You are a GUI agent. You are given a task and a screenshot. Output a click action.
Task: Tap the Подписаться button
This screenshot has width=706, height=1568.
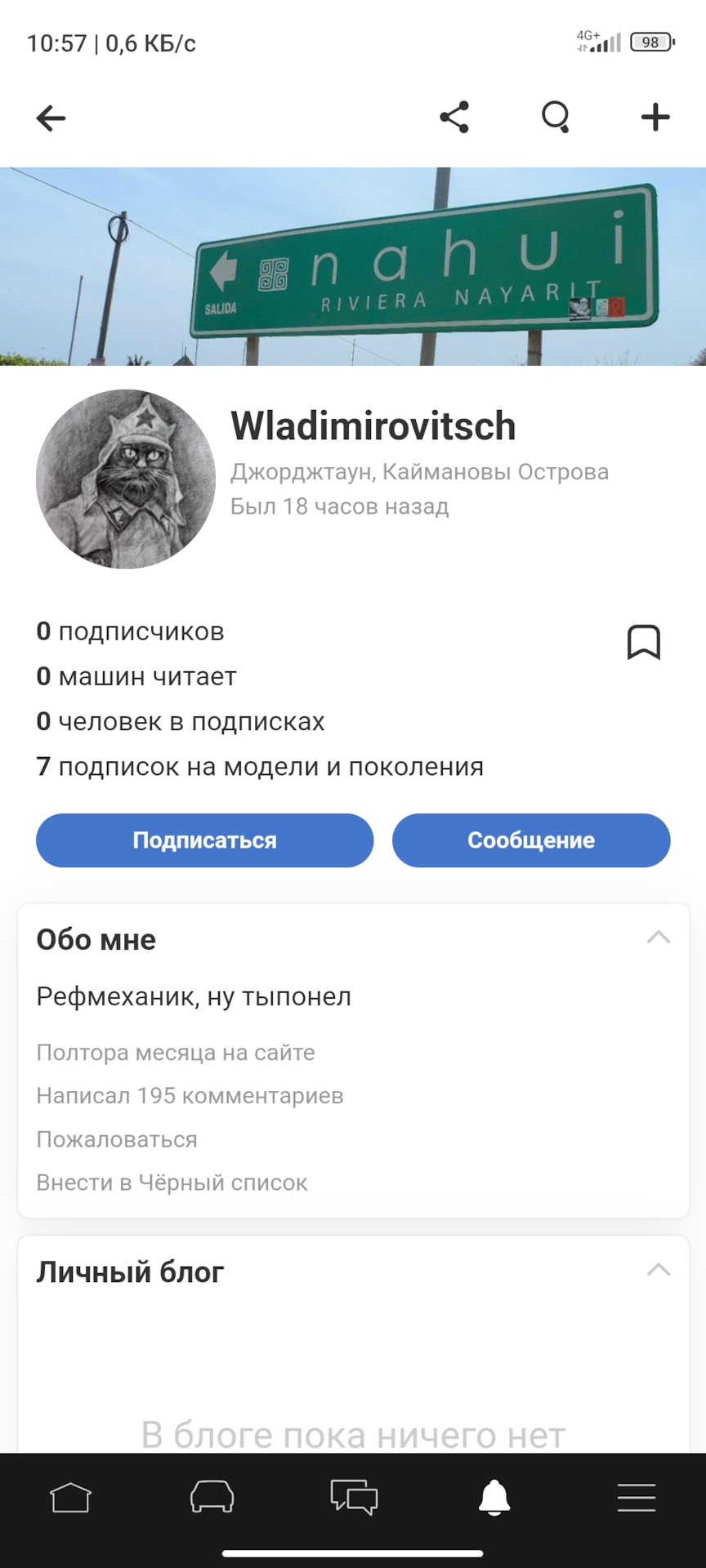pyautogui.click(x=204, y=840)
